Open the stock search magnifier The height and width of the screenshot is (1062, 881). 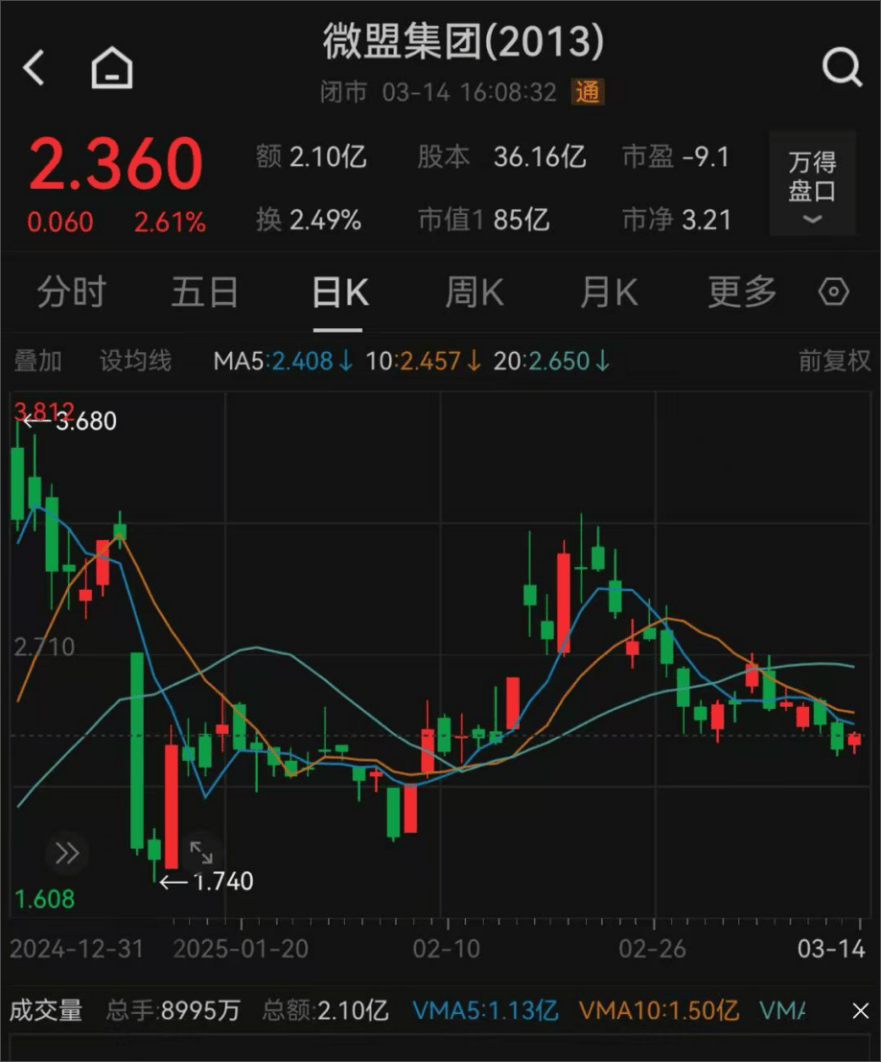coord(843,68)
